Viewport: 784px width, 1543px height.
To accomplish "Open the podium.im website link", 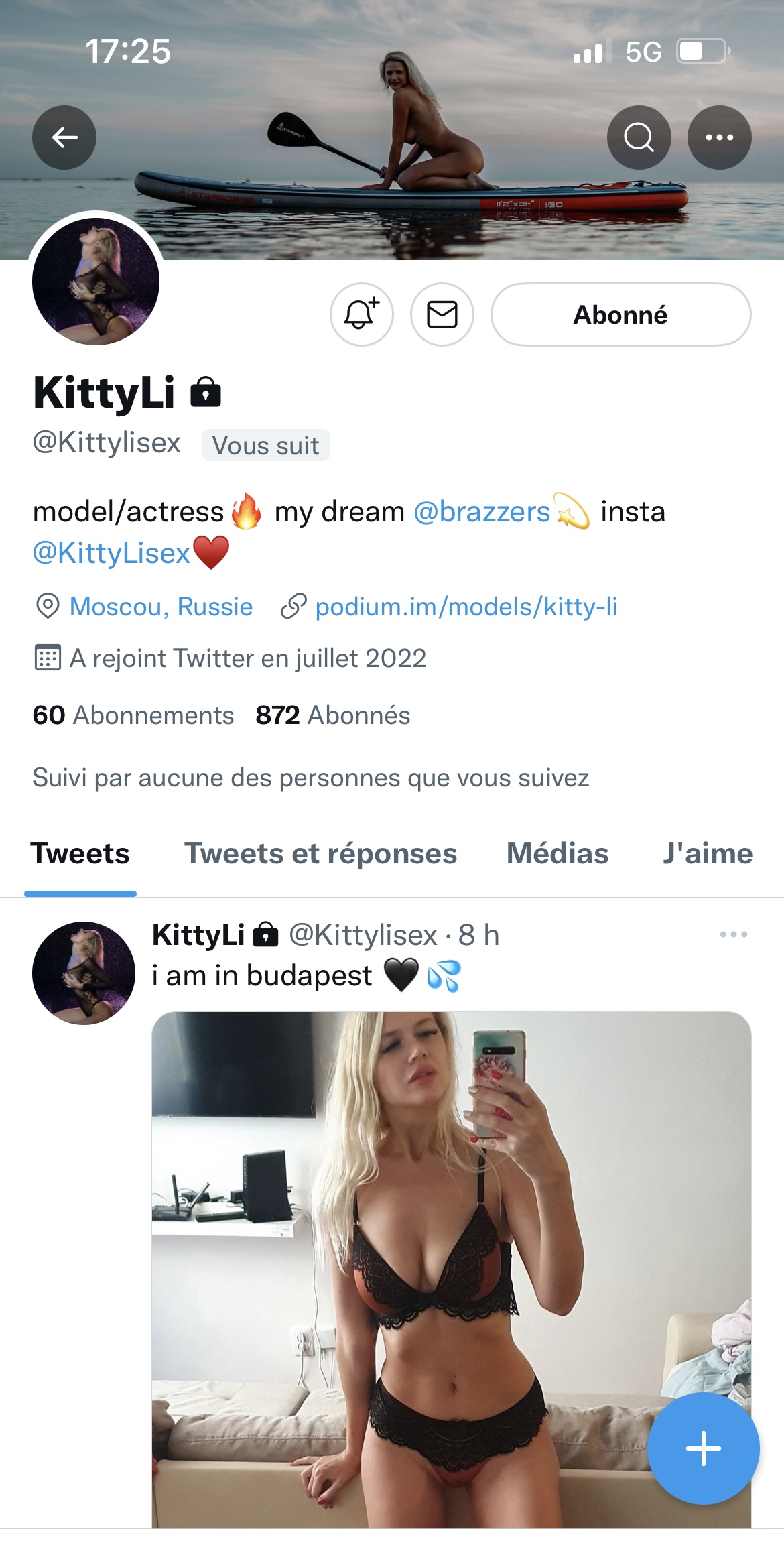I will [466, 607].
